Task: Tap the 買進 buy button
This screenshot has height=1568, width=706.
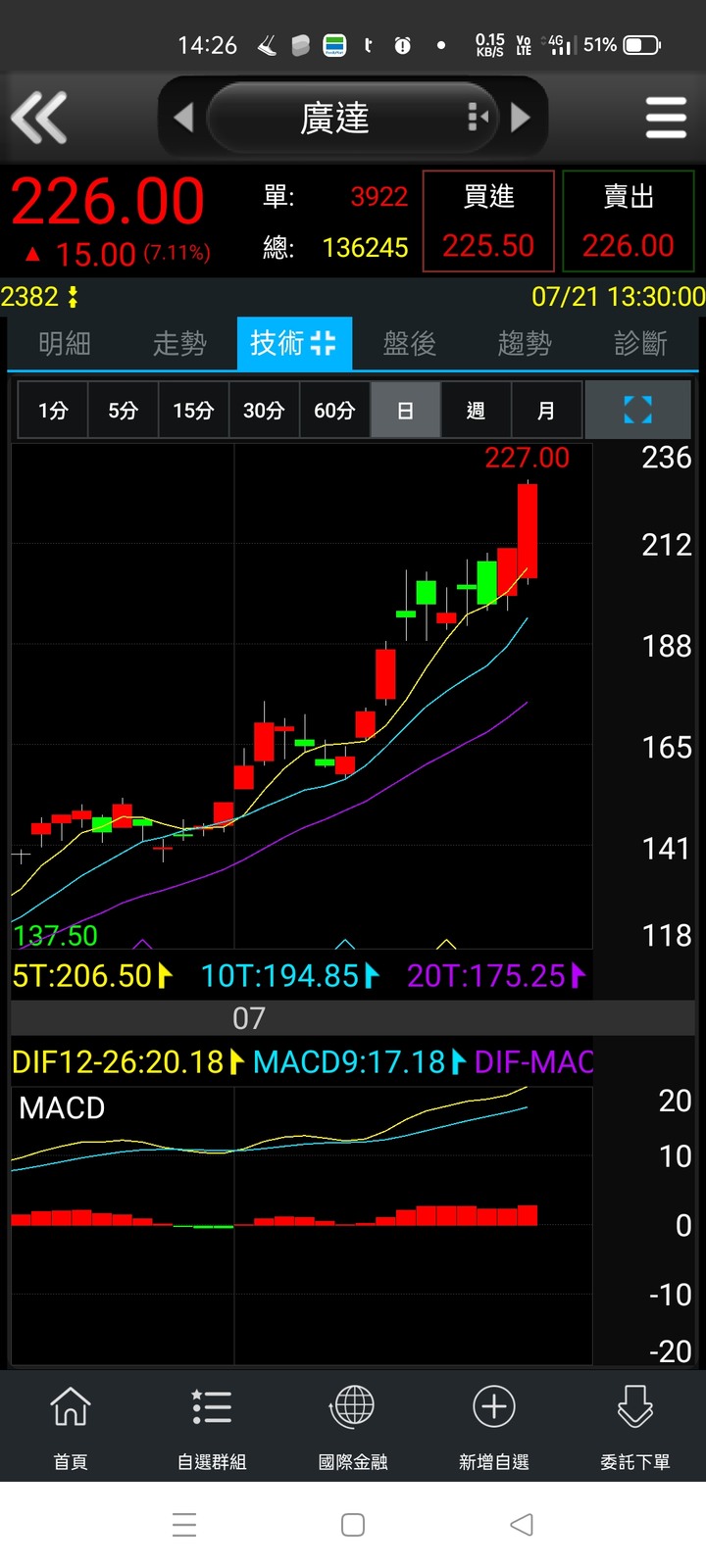Action: click(488, 221)
